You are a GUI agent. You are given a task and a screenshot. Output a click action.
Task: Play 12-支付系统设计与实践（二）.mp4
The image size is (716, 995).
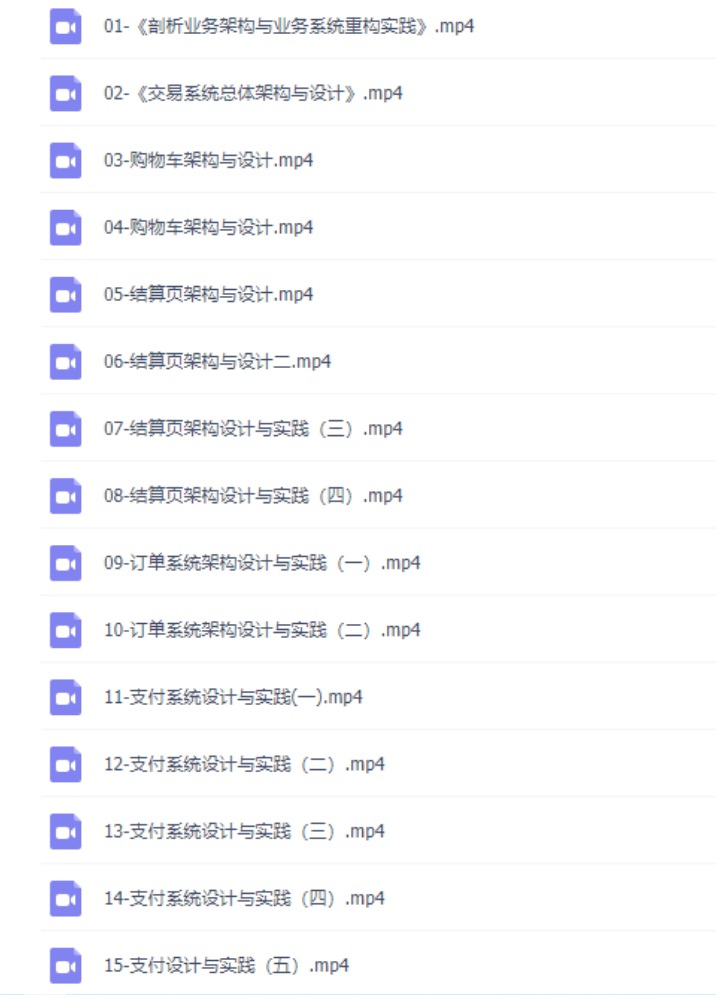coord(244,763)
